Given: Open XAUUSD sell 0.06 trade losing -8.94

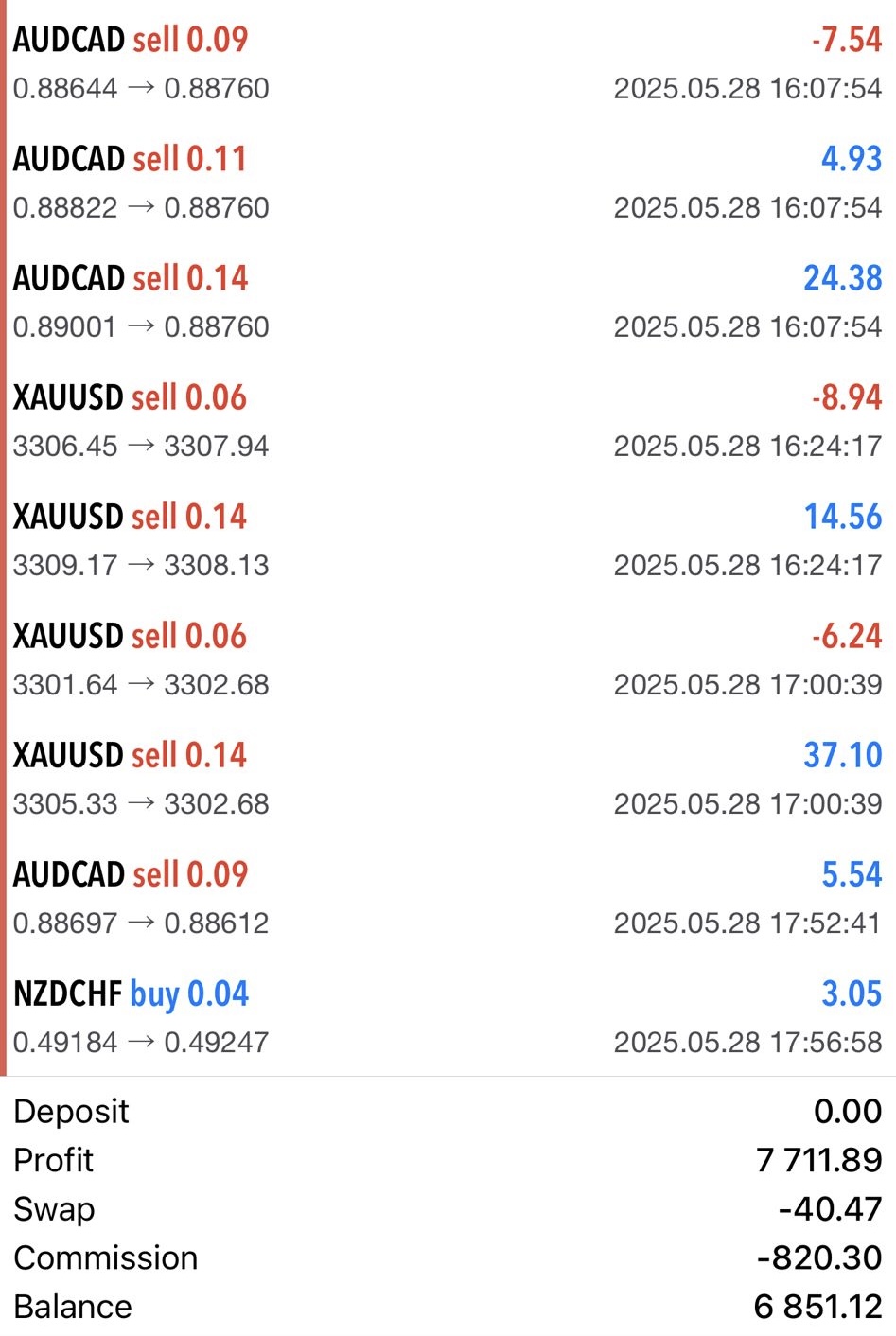Looking at the screenshot, I should [x=448, y=420].
